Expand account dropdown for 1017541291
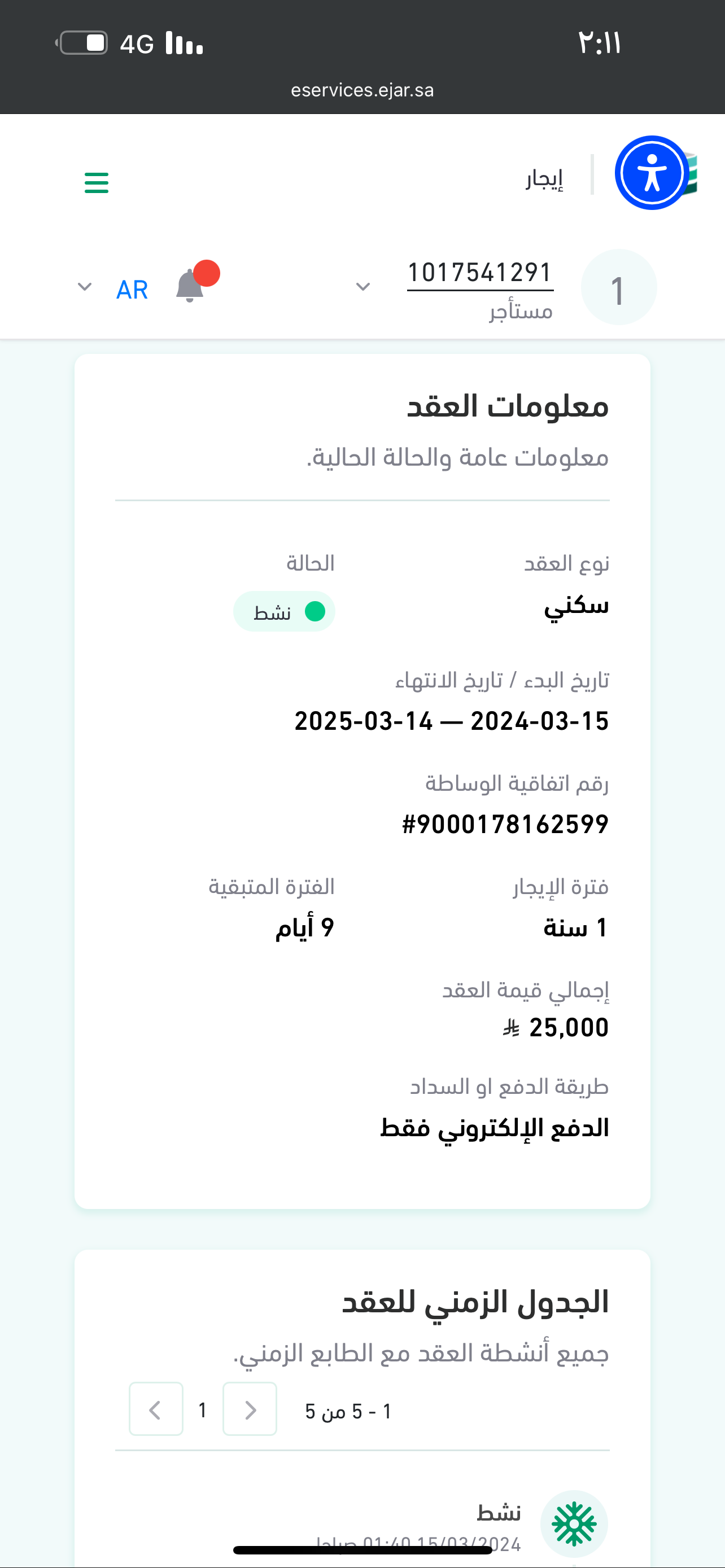The width and height of the screenshot is (725, 1568). coord(363,287)
